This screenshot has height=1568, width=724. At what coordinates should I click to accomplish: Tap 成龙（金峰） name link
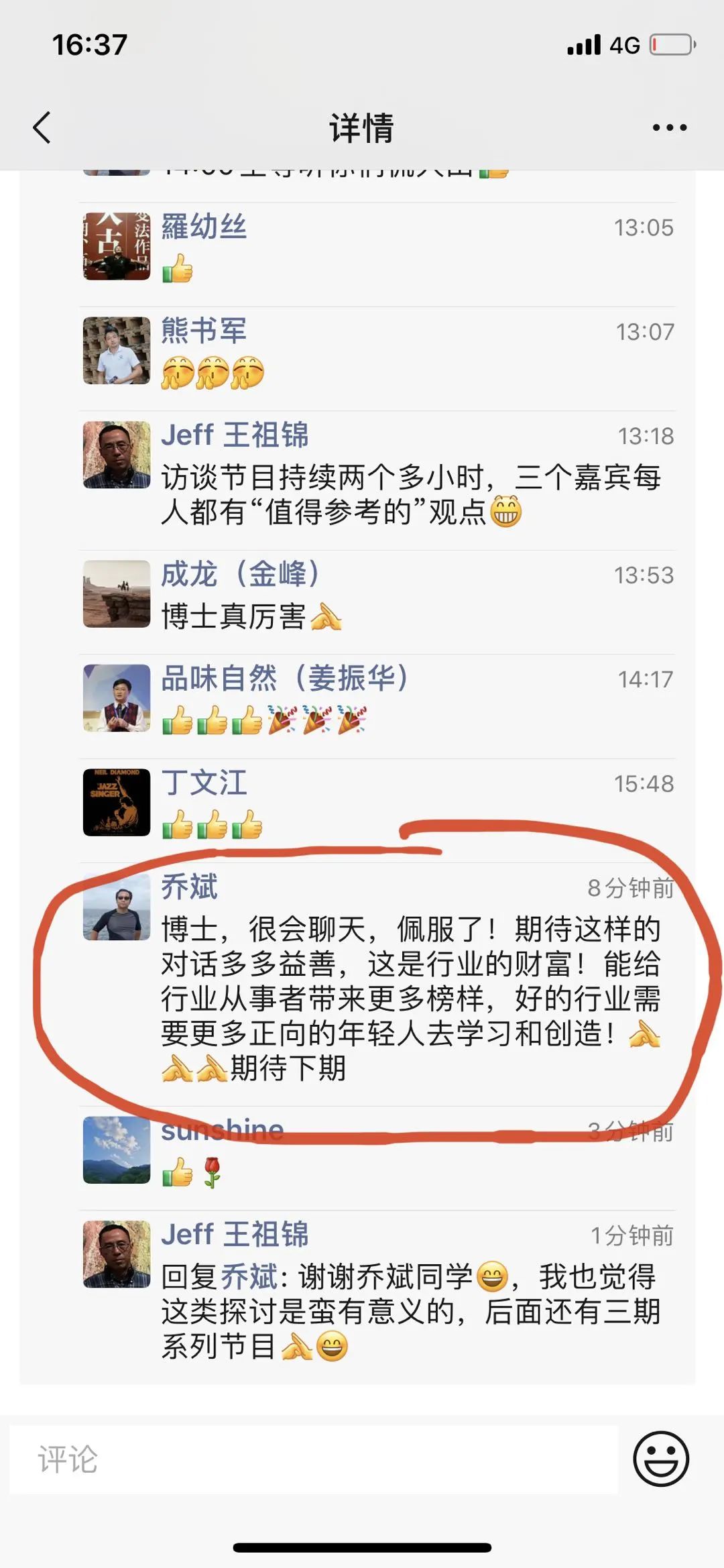240,574
